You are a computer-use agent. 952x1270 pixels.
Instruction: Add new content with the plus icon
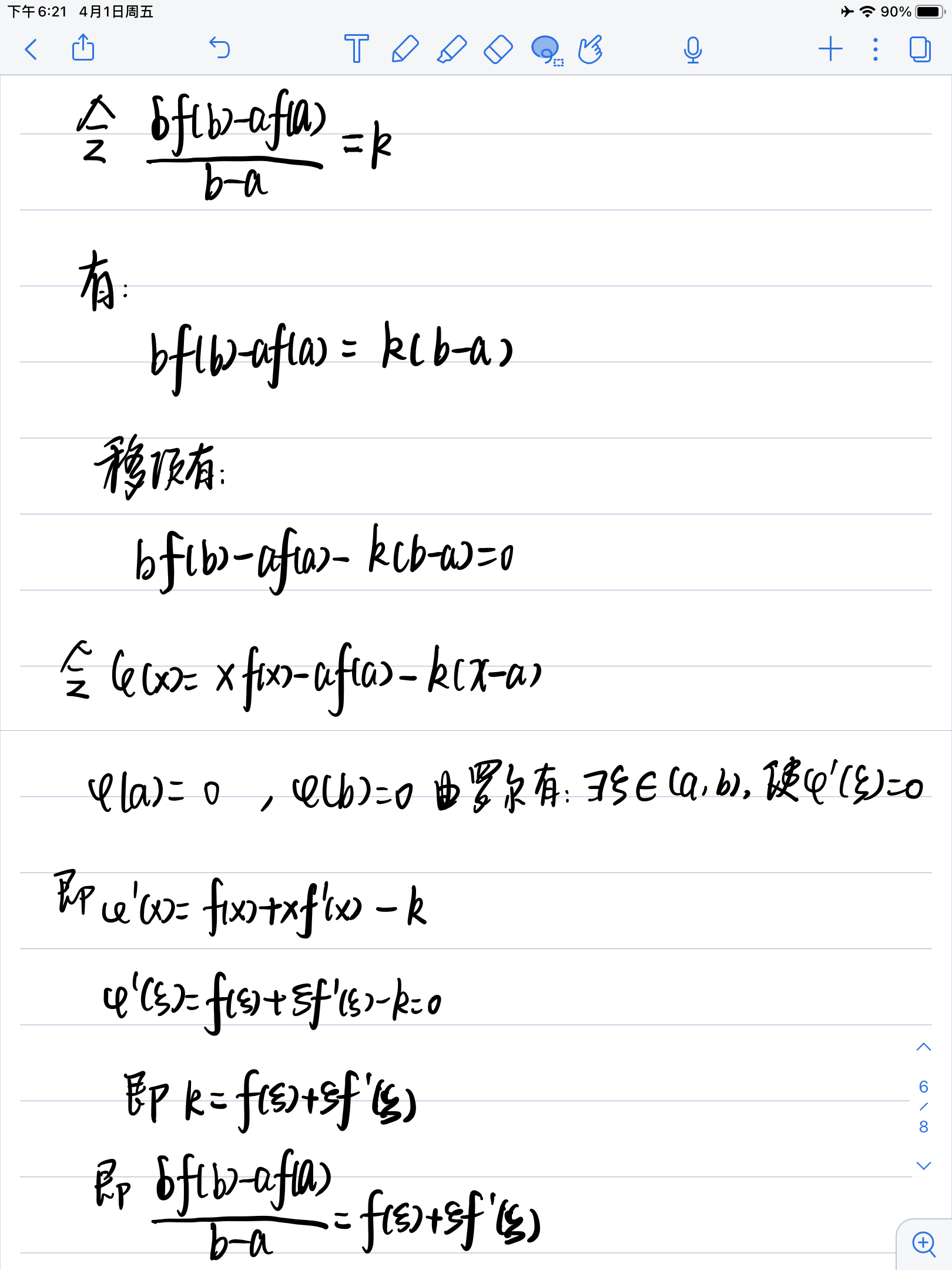(x=830, y=49)
